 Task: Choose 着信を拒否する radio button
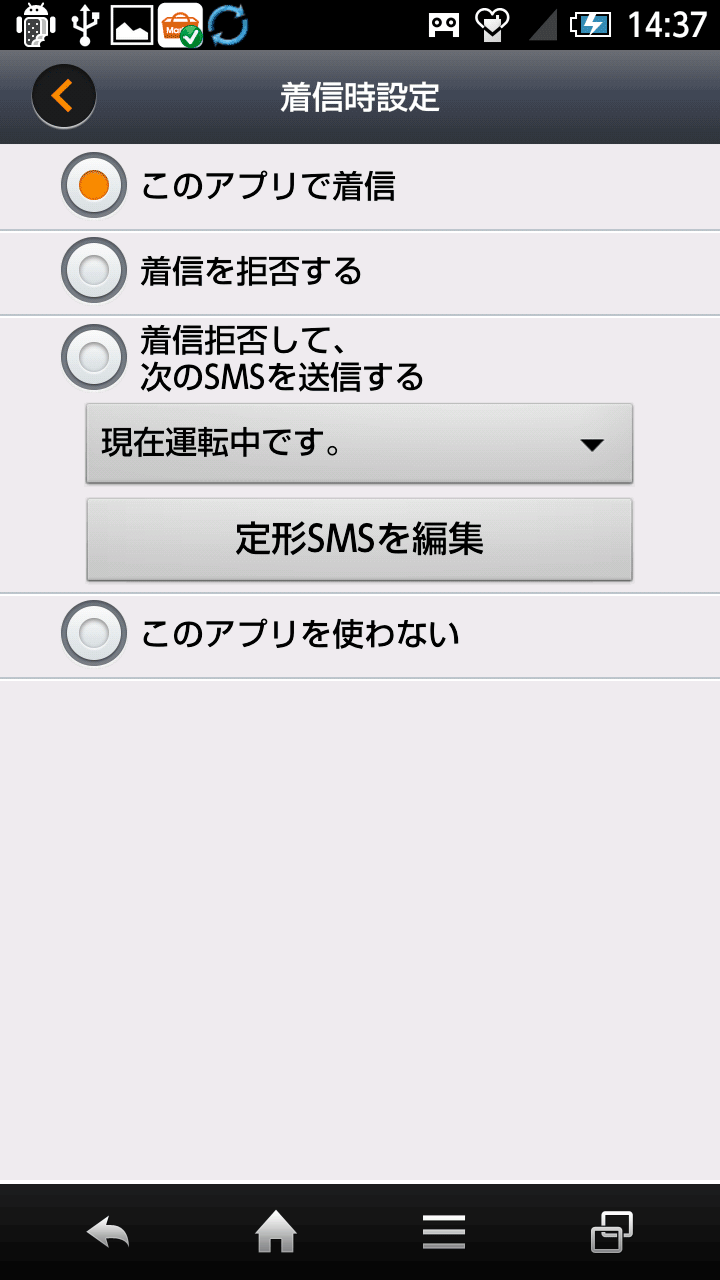coord(94,270)
